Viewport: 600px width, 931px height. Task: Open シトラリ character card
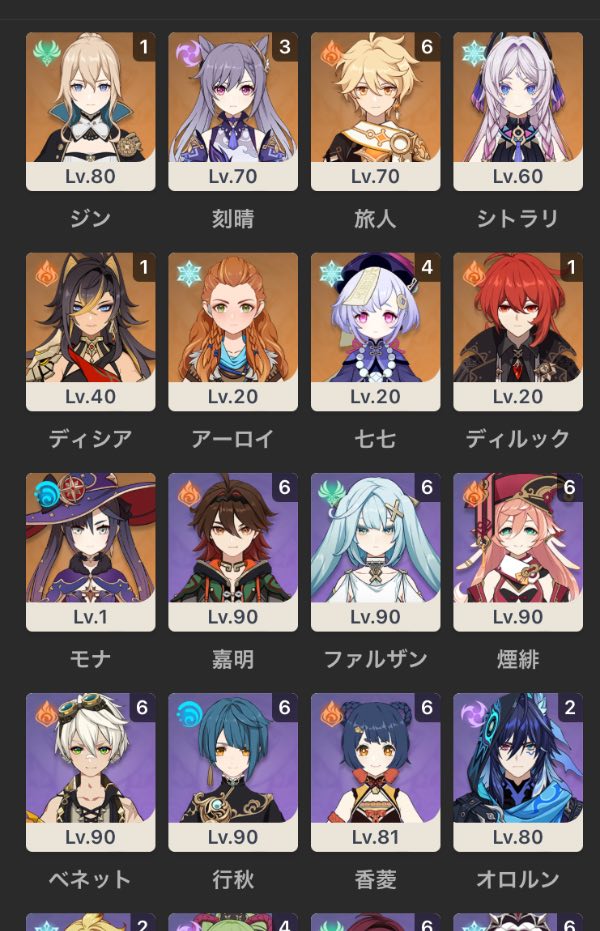[518, 110]
